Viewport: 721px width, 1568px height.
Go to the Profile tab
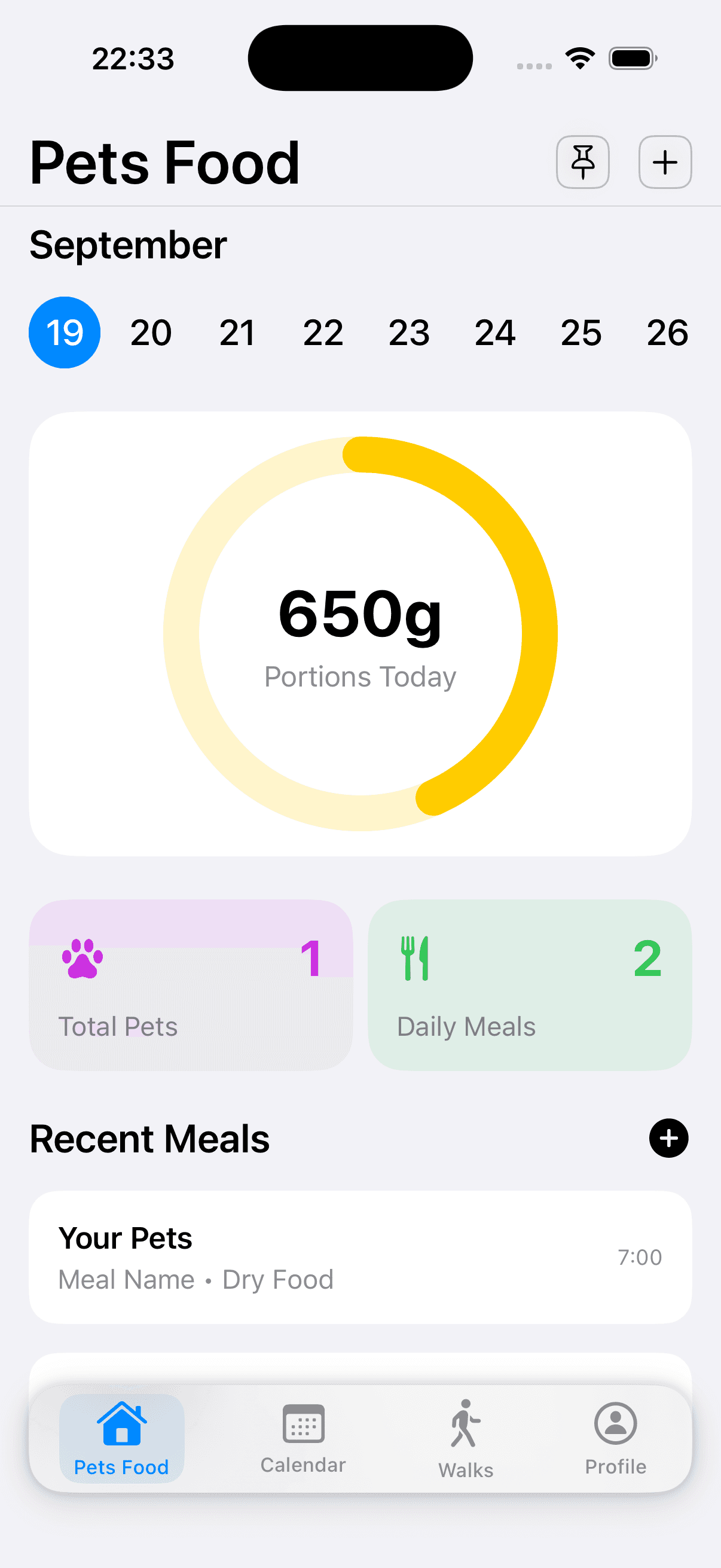615,1438
